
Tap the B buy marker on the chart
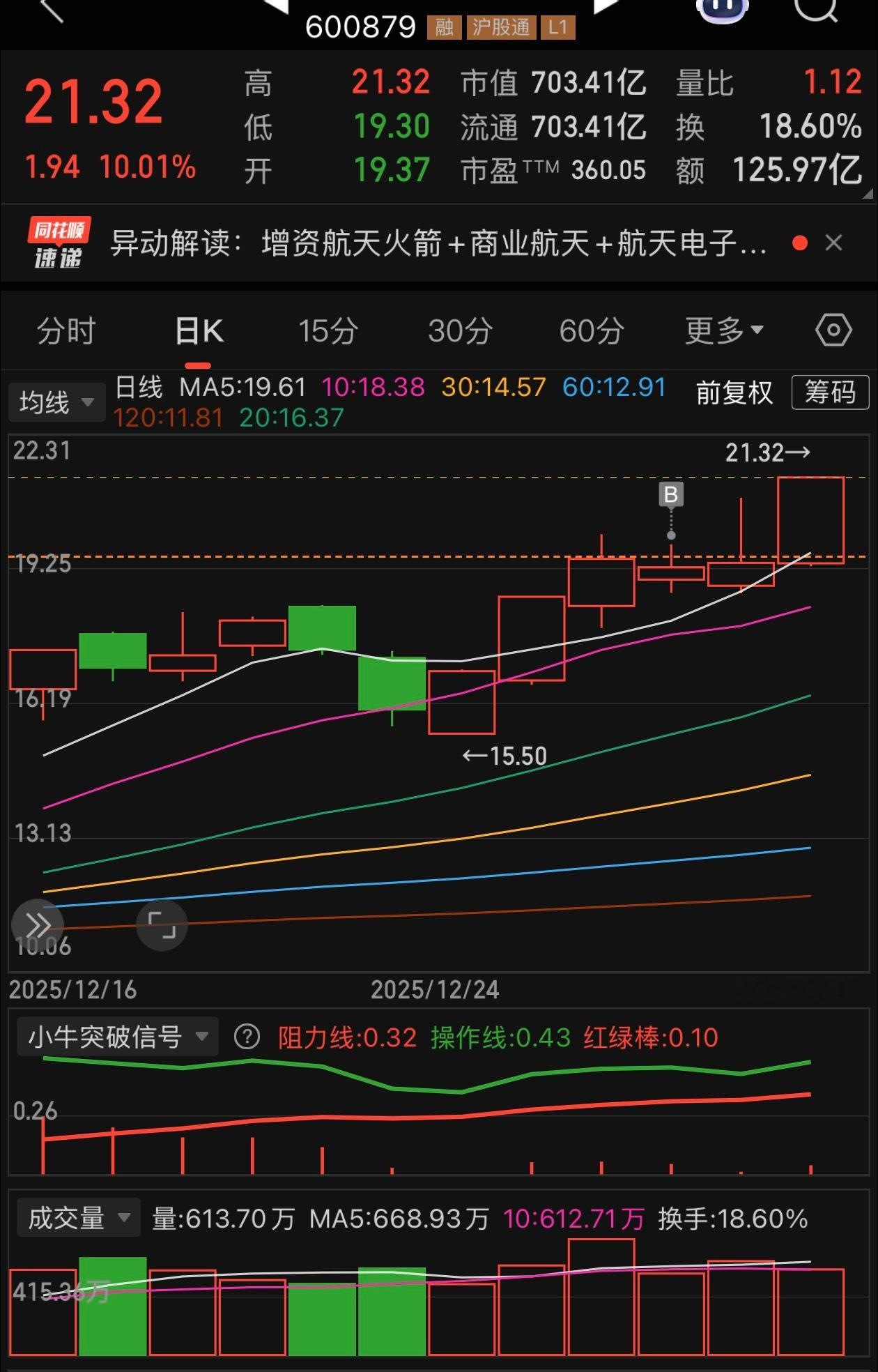[670, 495]
